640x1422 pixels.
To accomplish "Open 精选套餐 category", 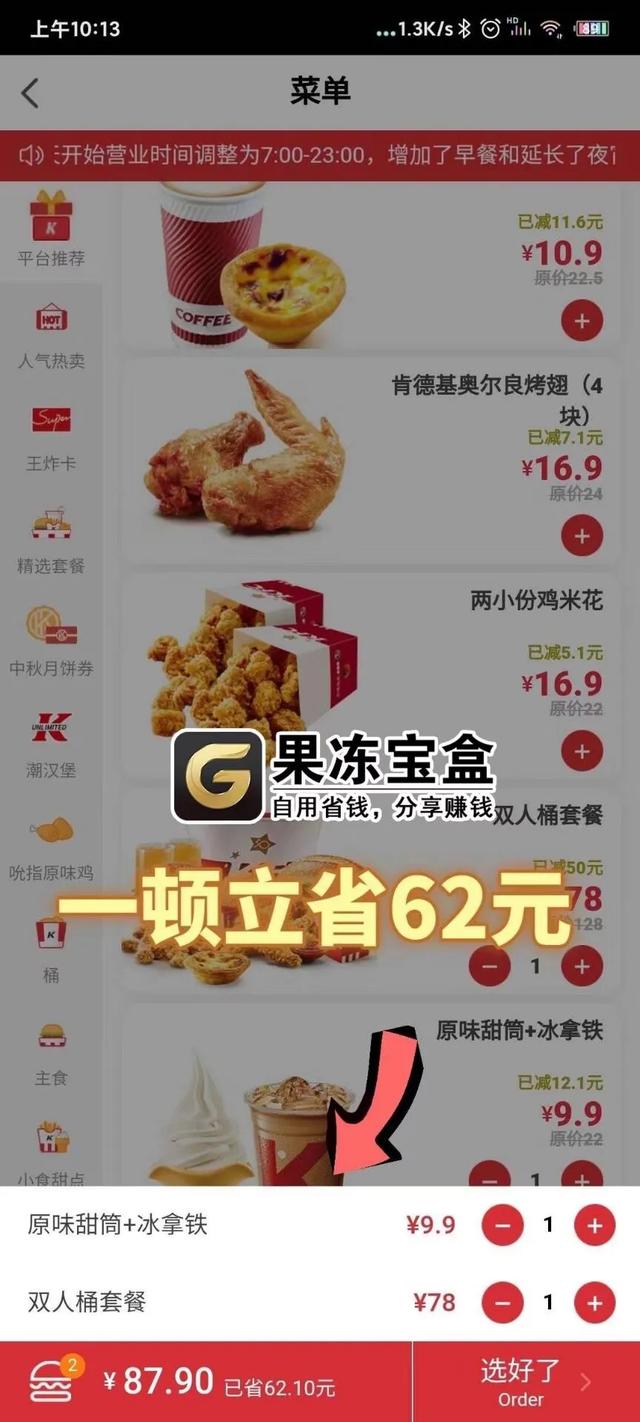I will click(51, 540).
